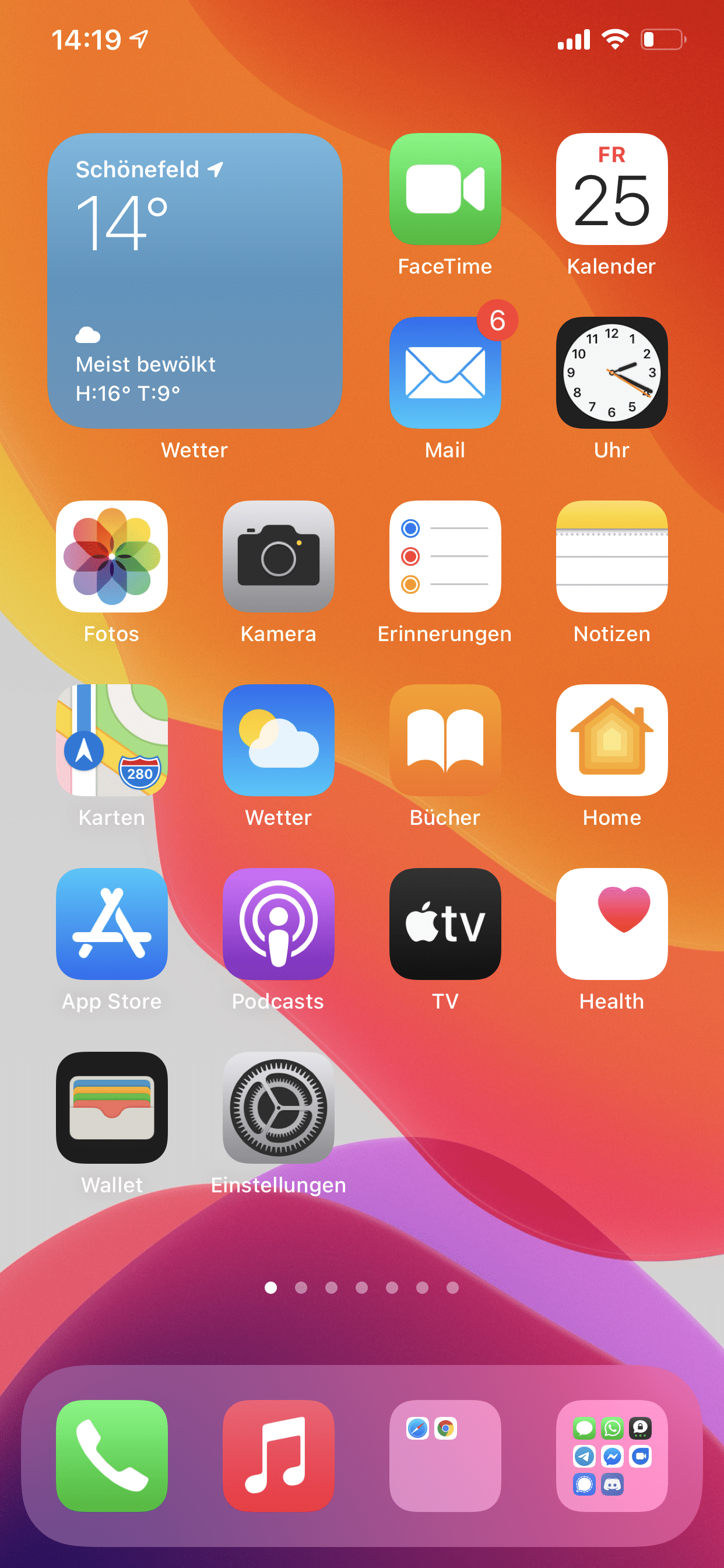Open the App Store

pos(112,924)
